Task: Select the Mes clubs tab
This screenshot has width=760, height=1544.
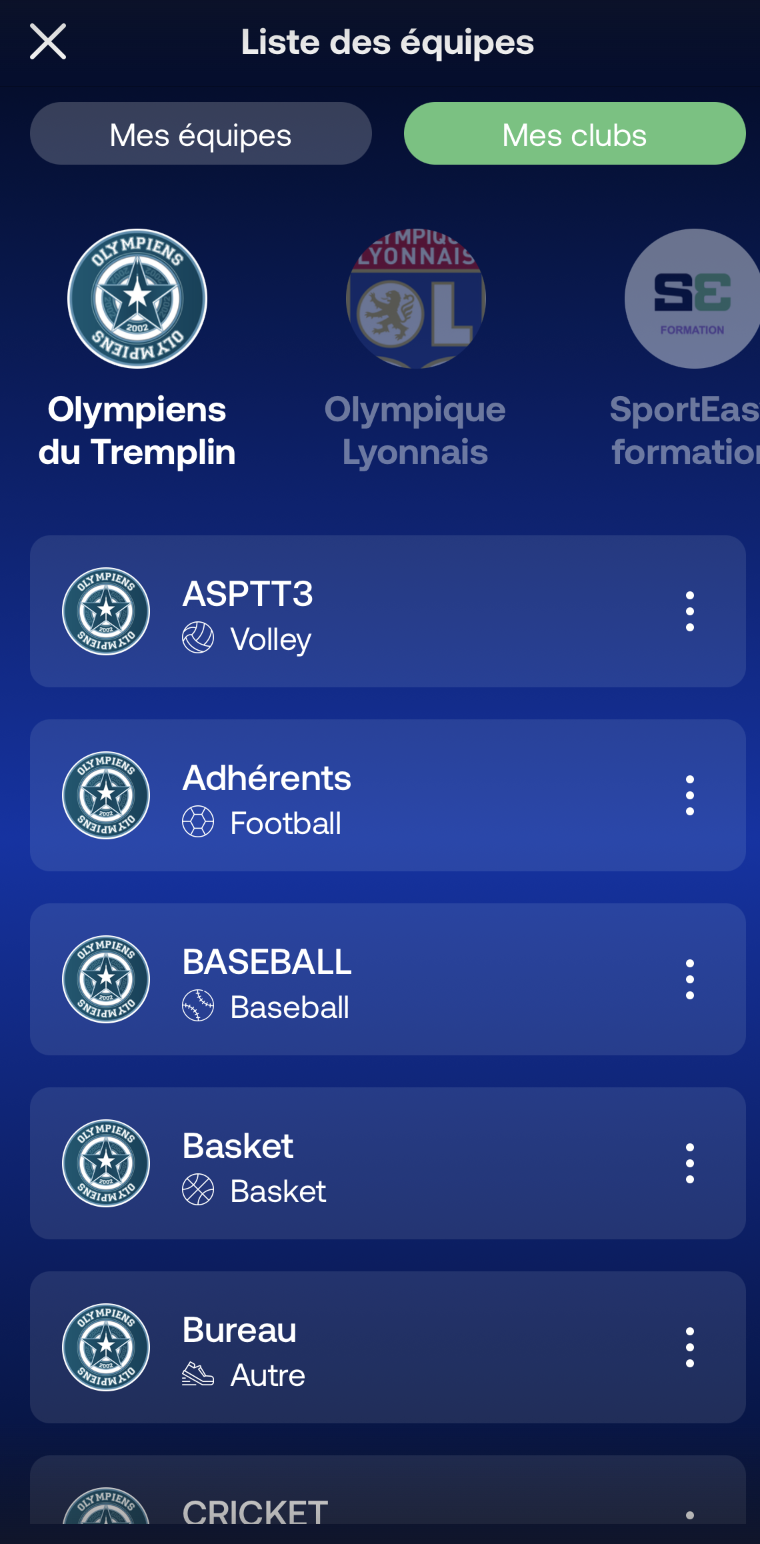Action: [x=575, y=134]
